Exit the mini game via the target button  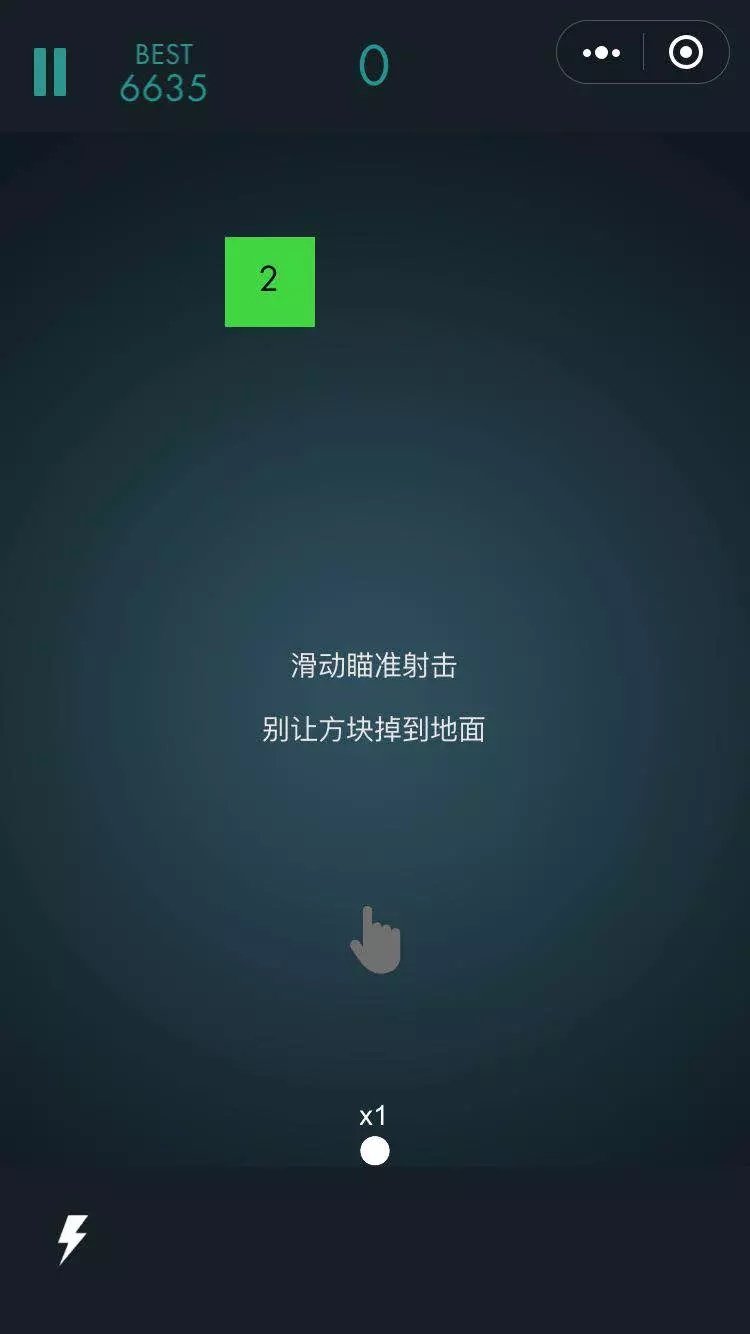[688, 53]
